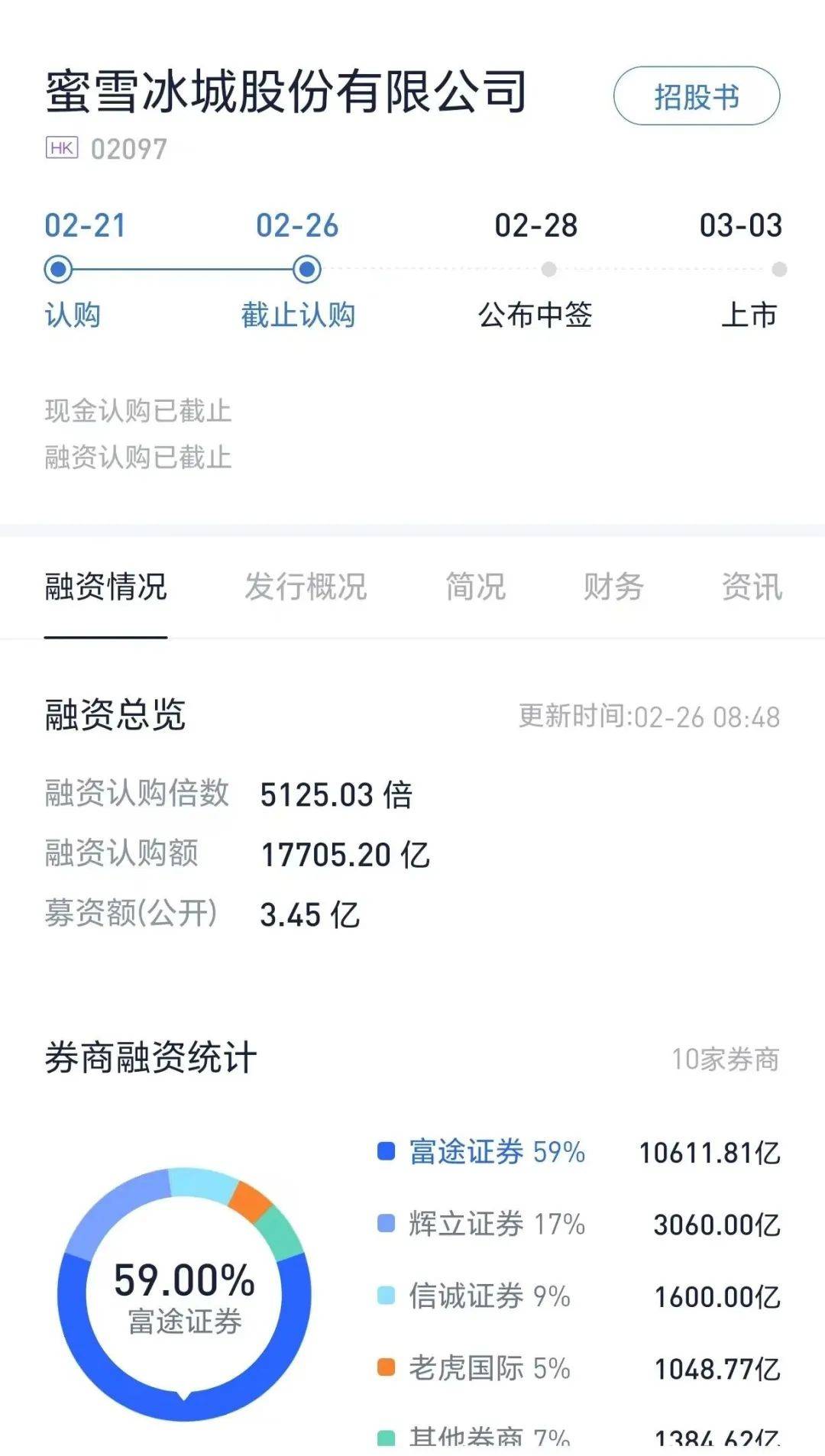The image size is (825, 1456).
Task: Open the 资讯 section
Action: click(751, 585)
